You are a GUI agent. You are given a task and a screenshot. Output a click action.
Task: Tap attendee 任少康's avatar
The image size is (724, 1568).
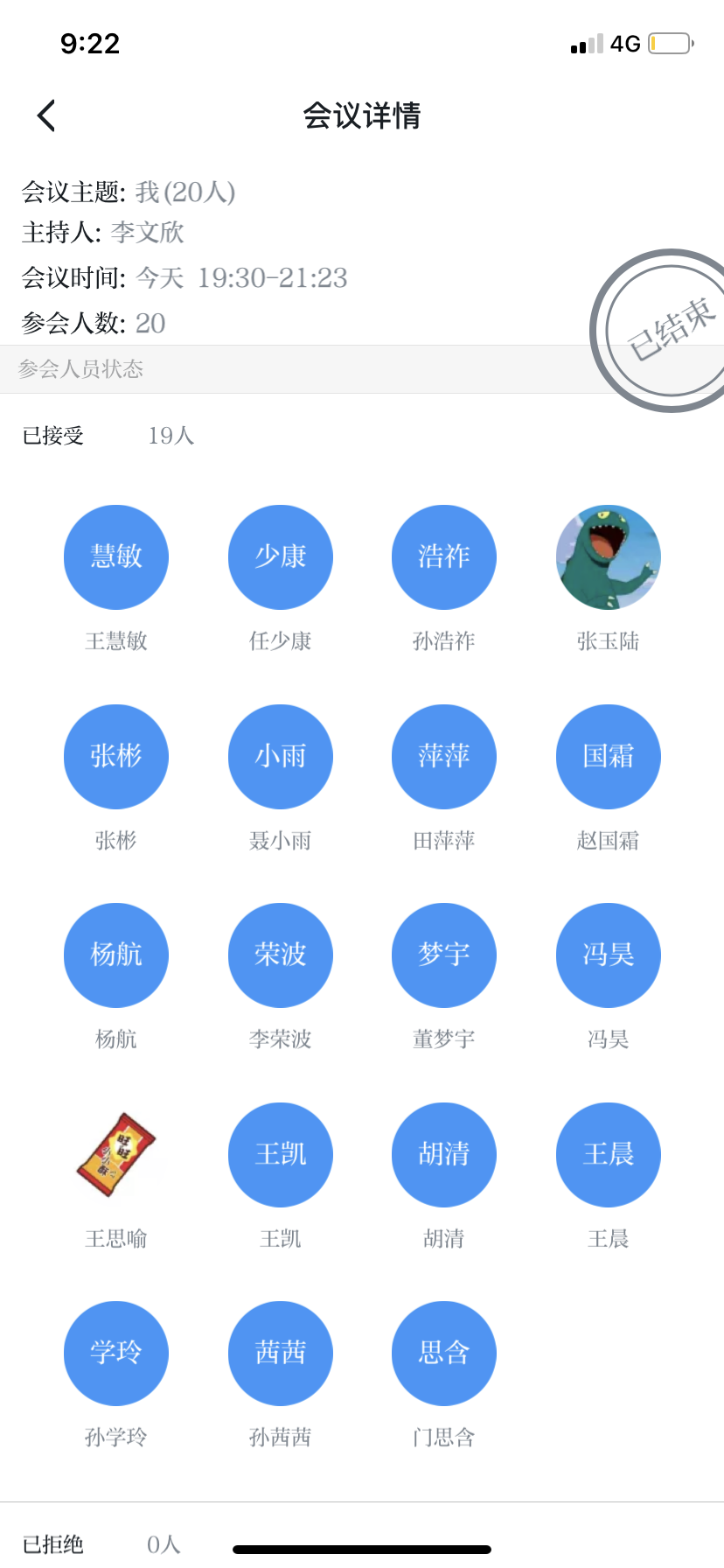click(x=280, y=557)
